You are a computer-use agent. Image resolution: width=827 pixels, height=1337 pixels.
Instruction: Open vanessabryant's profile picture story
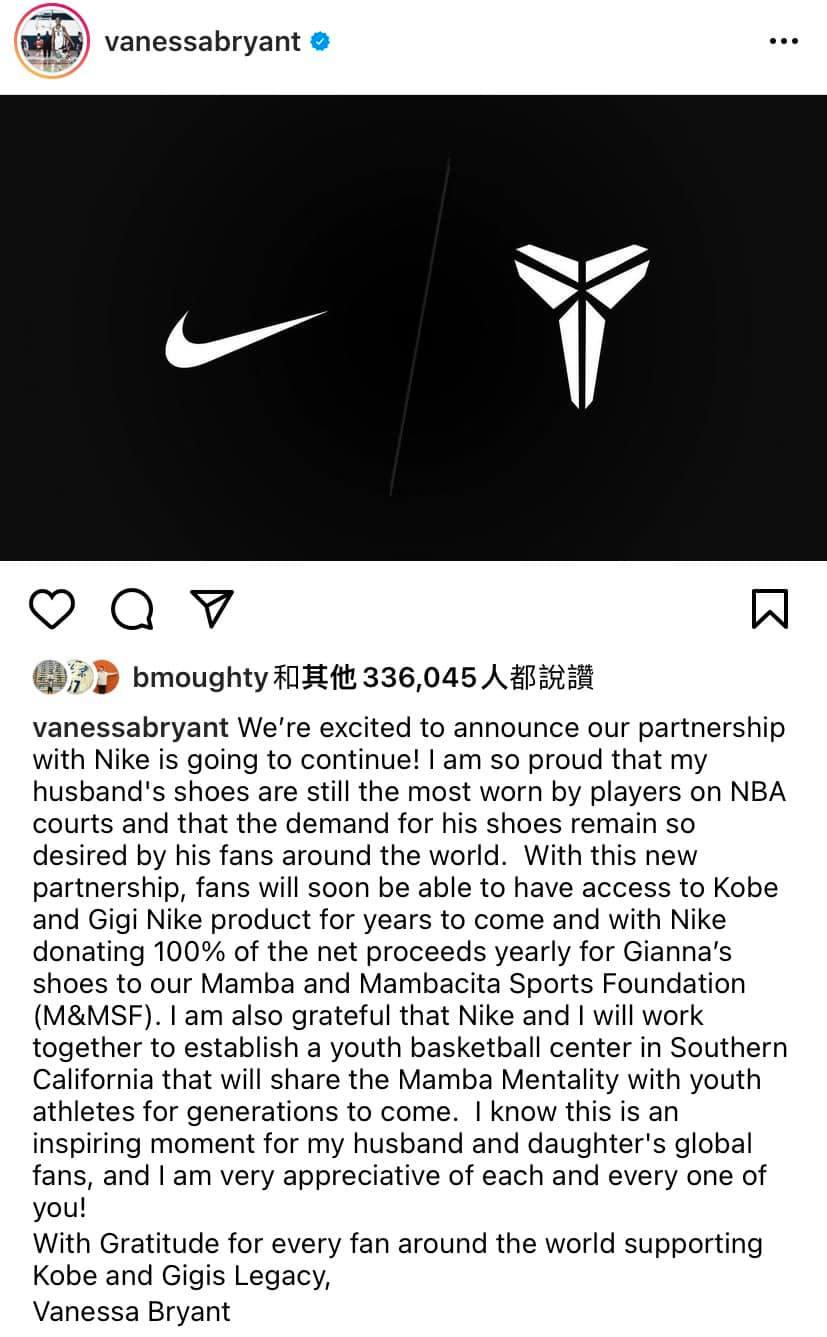(x=51, y=42)
